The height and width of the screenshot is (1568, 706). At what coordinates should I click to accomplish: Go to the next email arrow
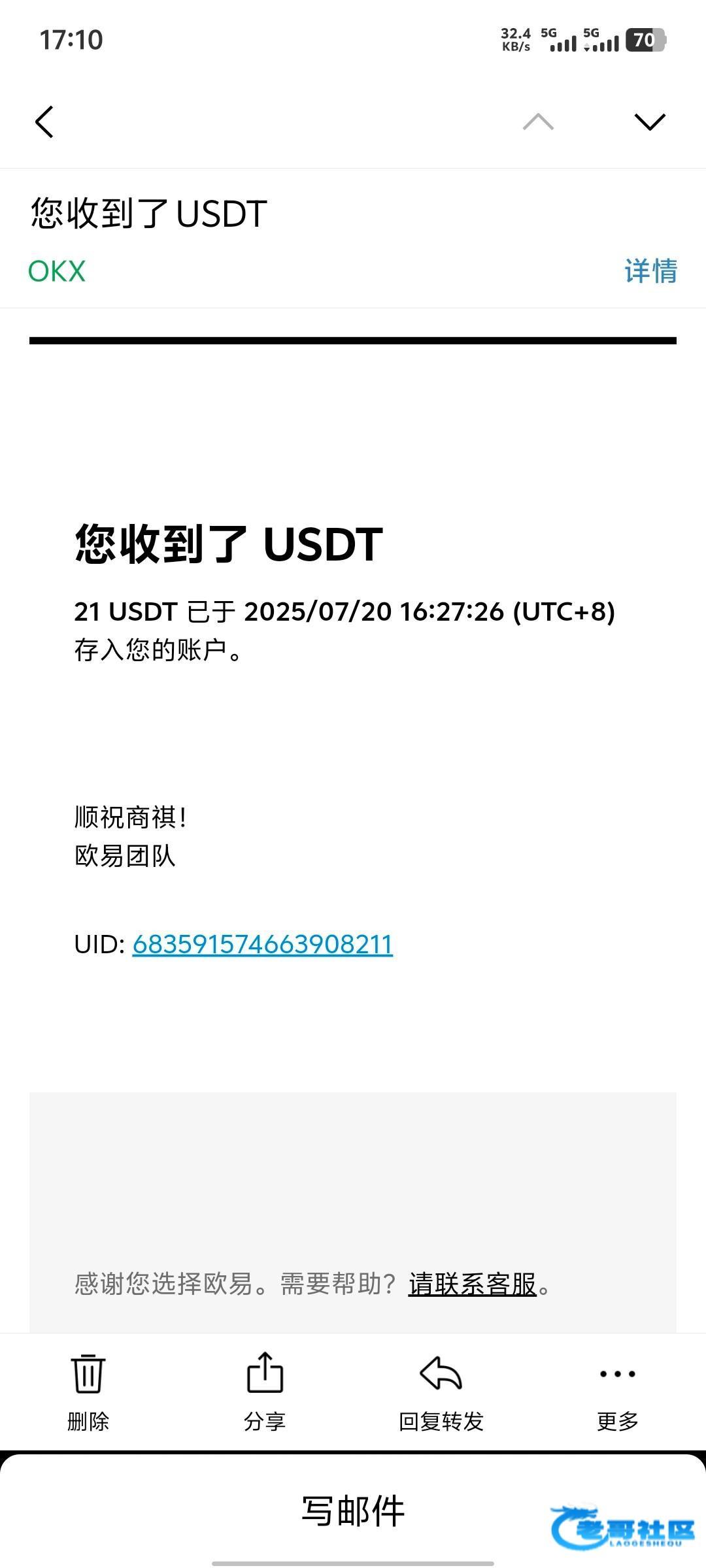point(649,122)
